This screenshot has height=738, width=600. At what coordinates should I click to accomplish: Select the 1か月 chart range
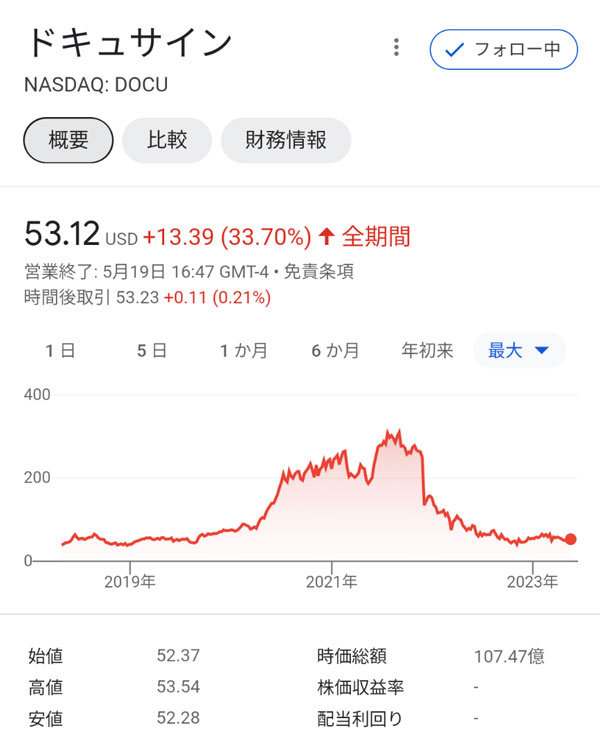(244, 351)
